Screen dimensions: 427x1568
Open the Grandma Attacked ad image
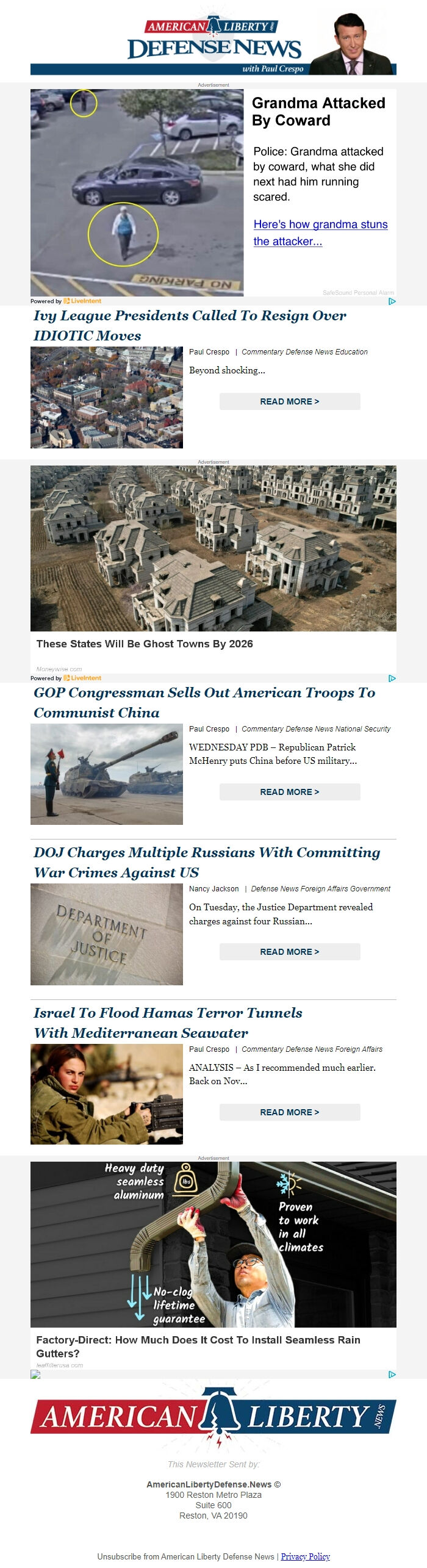137,192
